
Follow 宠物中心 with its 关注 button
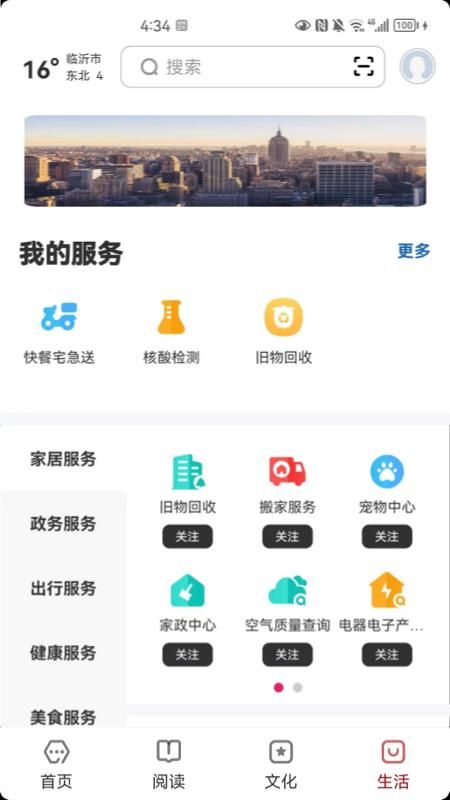(387, 537)
